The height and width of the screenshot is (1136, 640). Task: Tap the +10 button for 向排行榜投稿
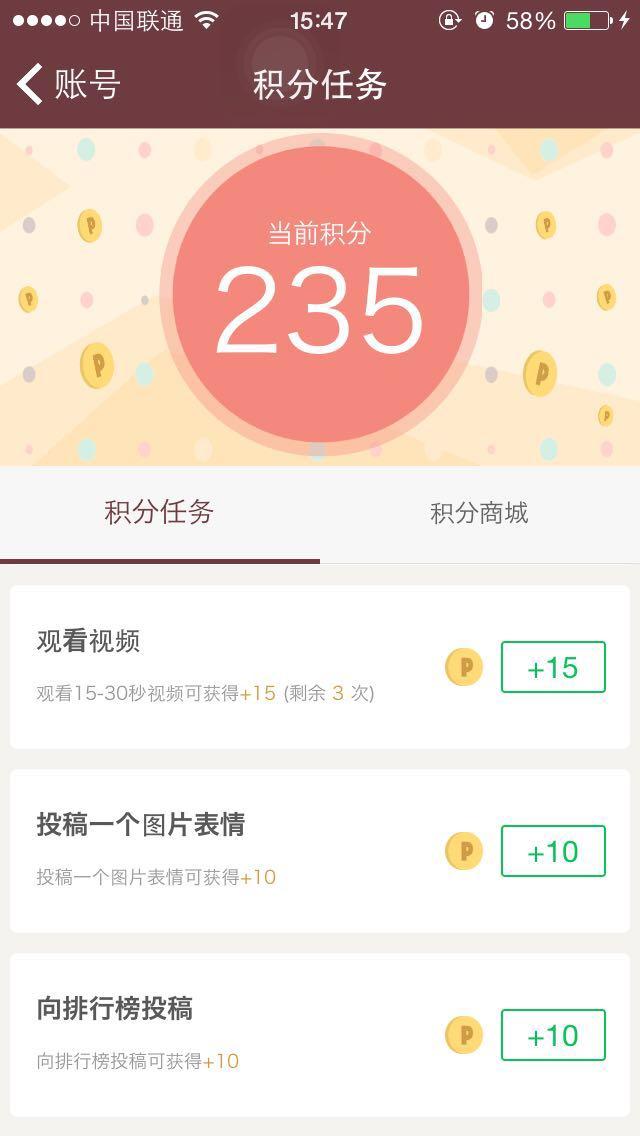click(552, 1035)
